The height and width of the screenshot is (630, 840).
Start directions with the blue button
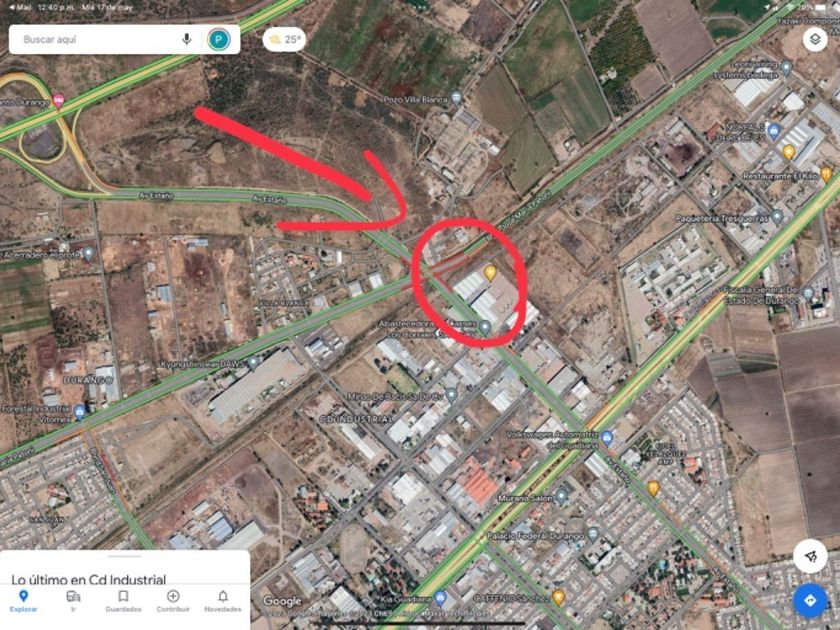pyautogui.click(x=809, y=600)
